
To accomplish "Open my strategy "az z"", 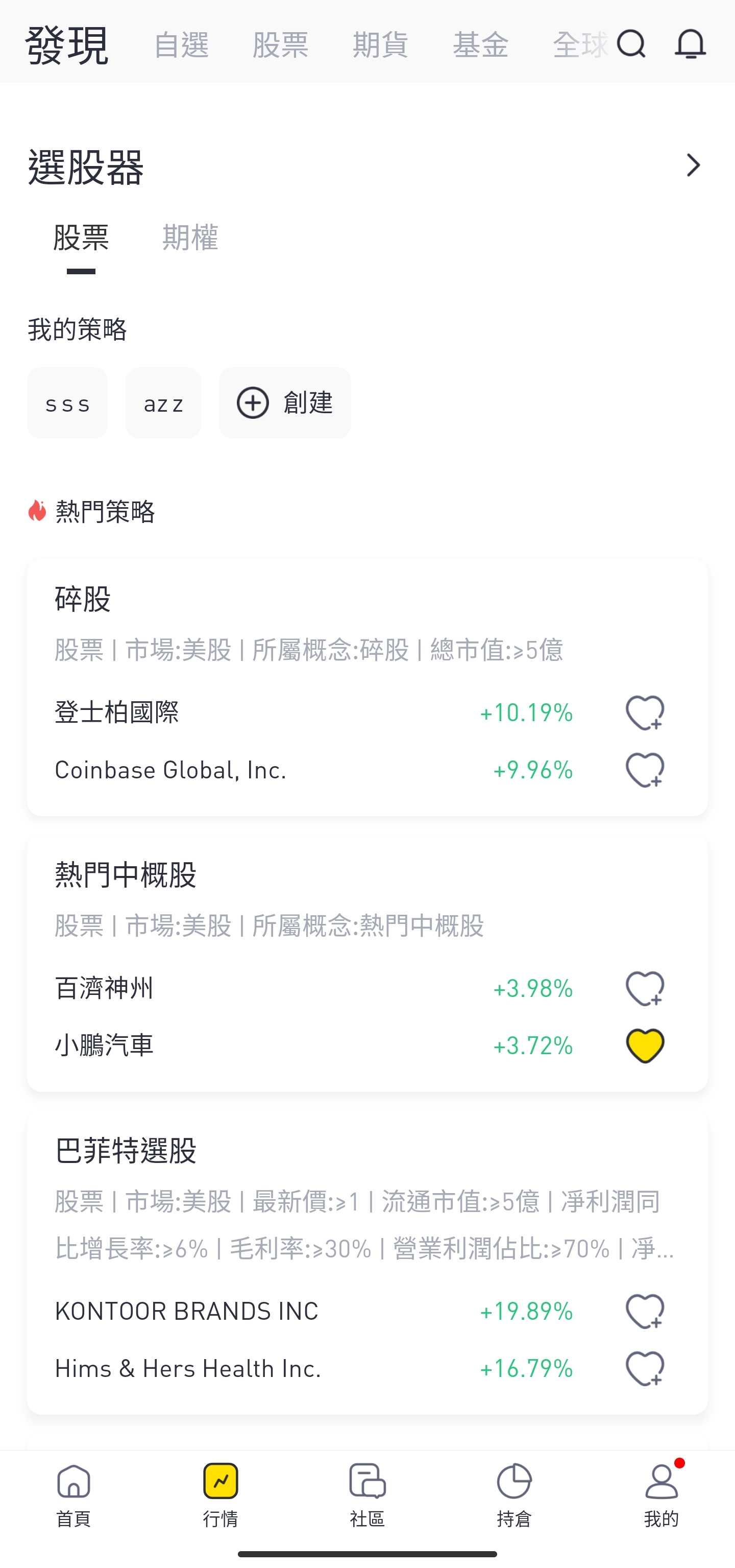I will click(x=163, y=403).
